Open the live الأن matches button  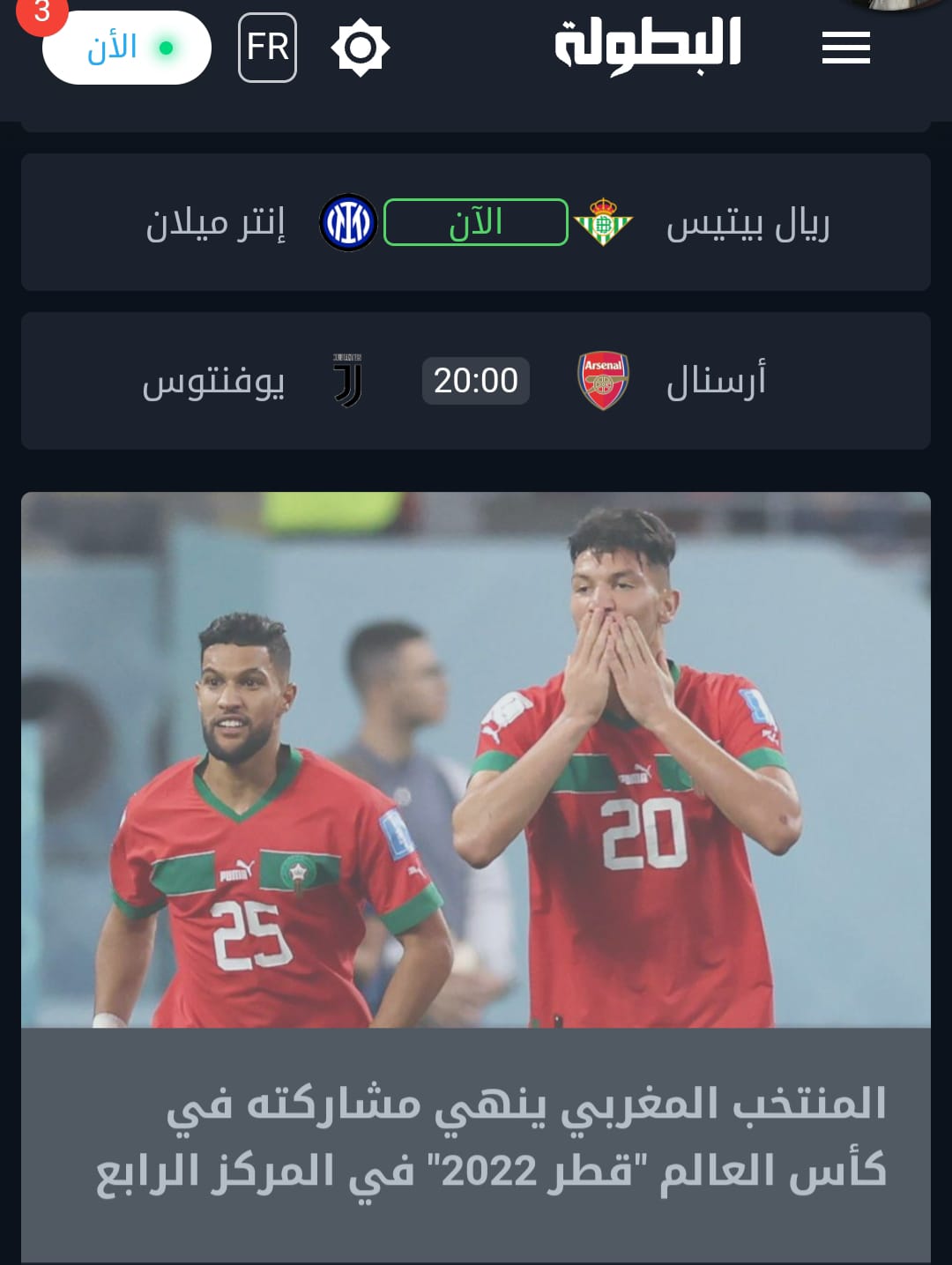127,48
